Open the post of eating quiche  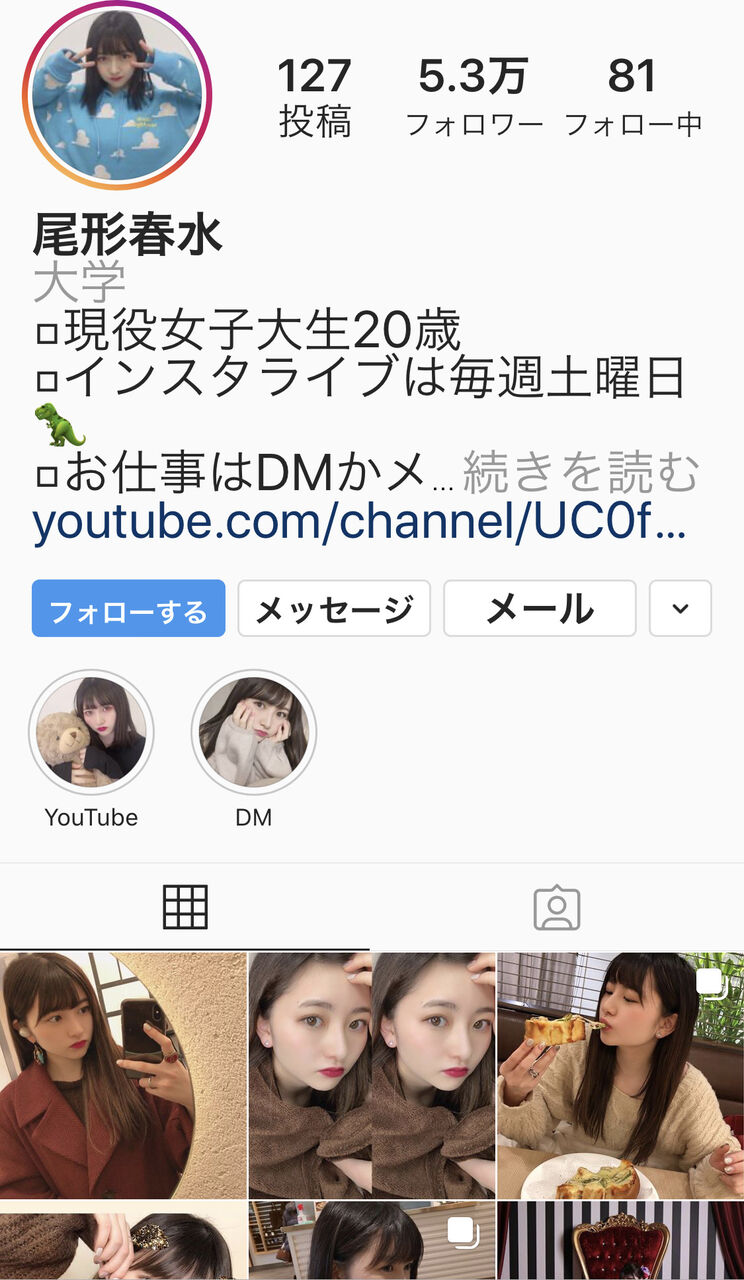point(621,1075)
